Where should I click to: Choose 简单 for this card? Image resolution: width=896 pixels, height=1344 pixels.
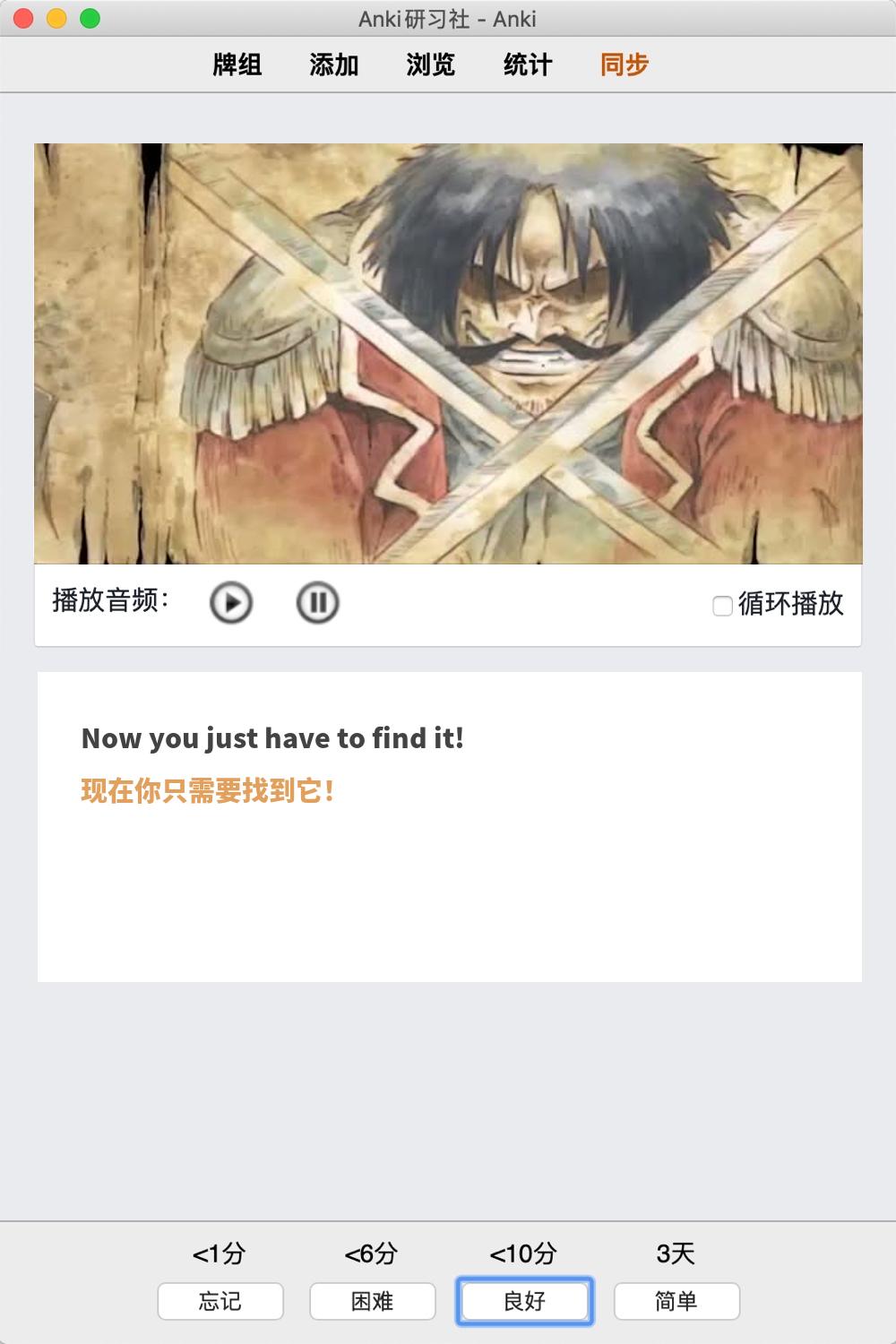(676, 1301)
